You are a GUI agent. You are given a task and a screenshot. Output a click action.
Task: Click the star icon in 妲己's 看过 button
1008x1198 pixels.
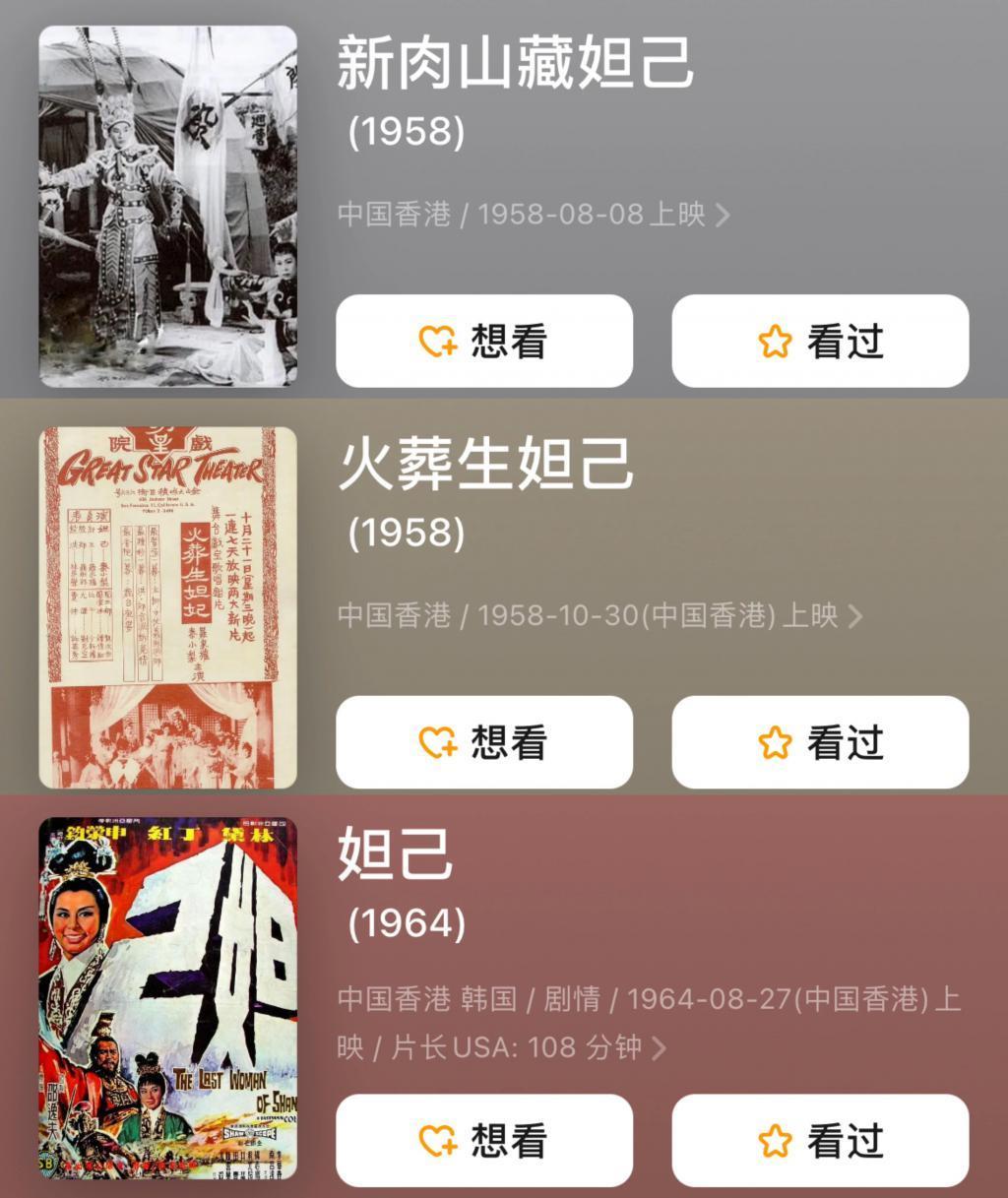click(777, 1142)
